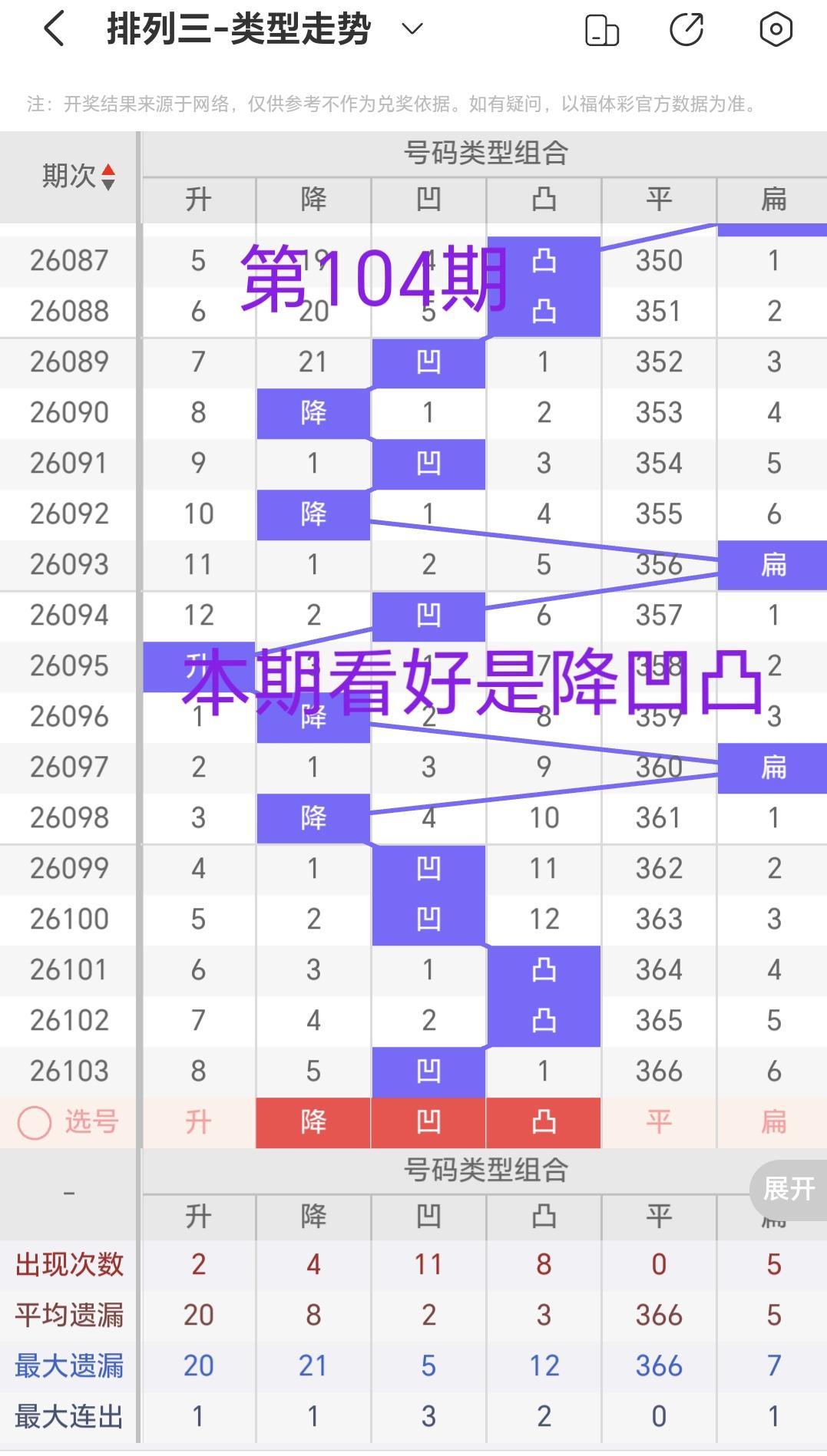Open the chart settings hexagon icon
Screen dimensions: 827x1456
[x=776, y=30]
